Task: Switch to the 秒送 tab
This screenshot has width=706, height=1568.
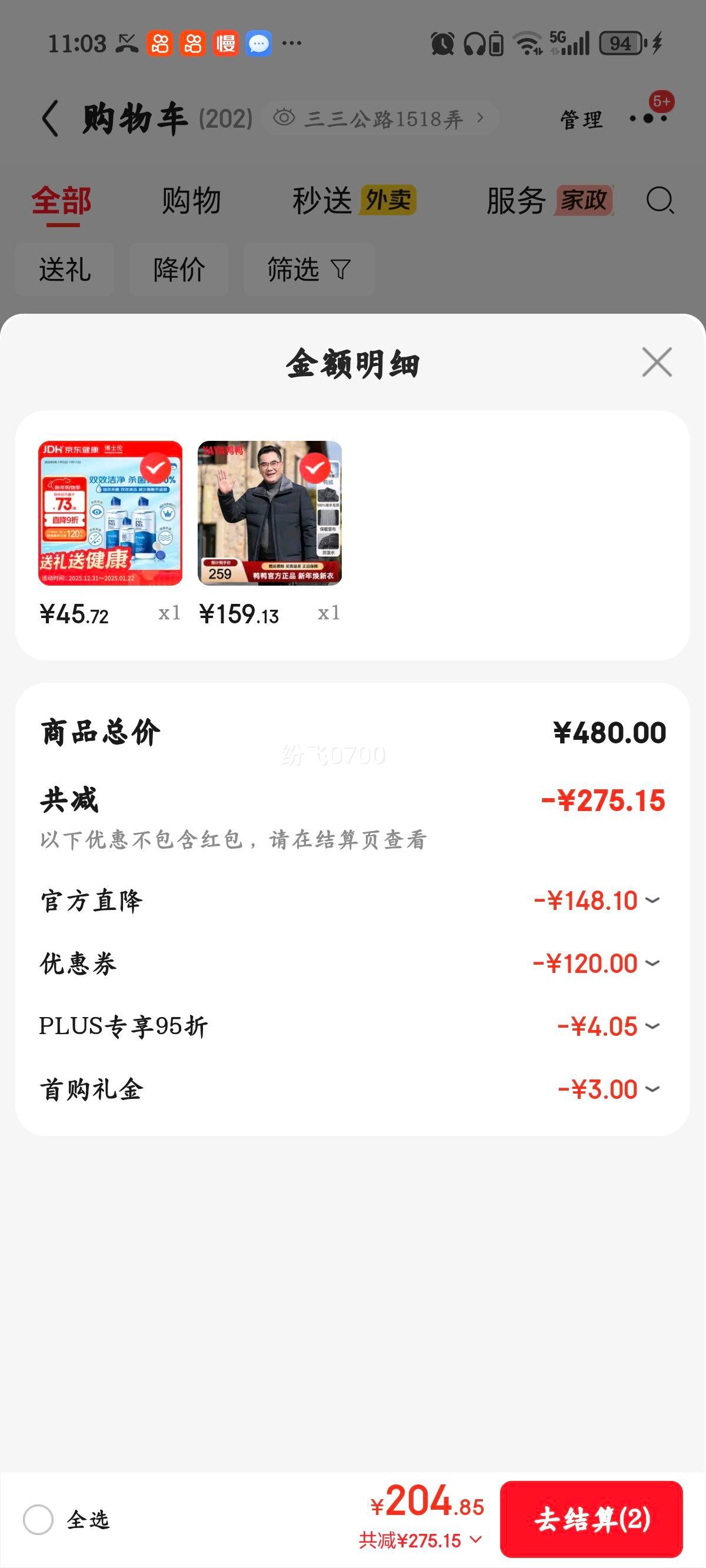Action: coord(323,201)
